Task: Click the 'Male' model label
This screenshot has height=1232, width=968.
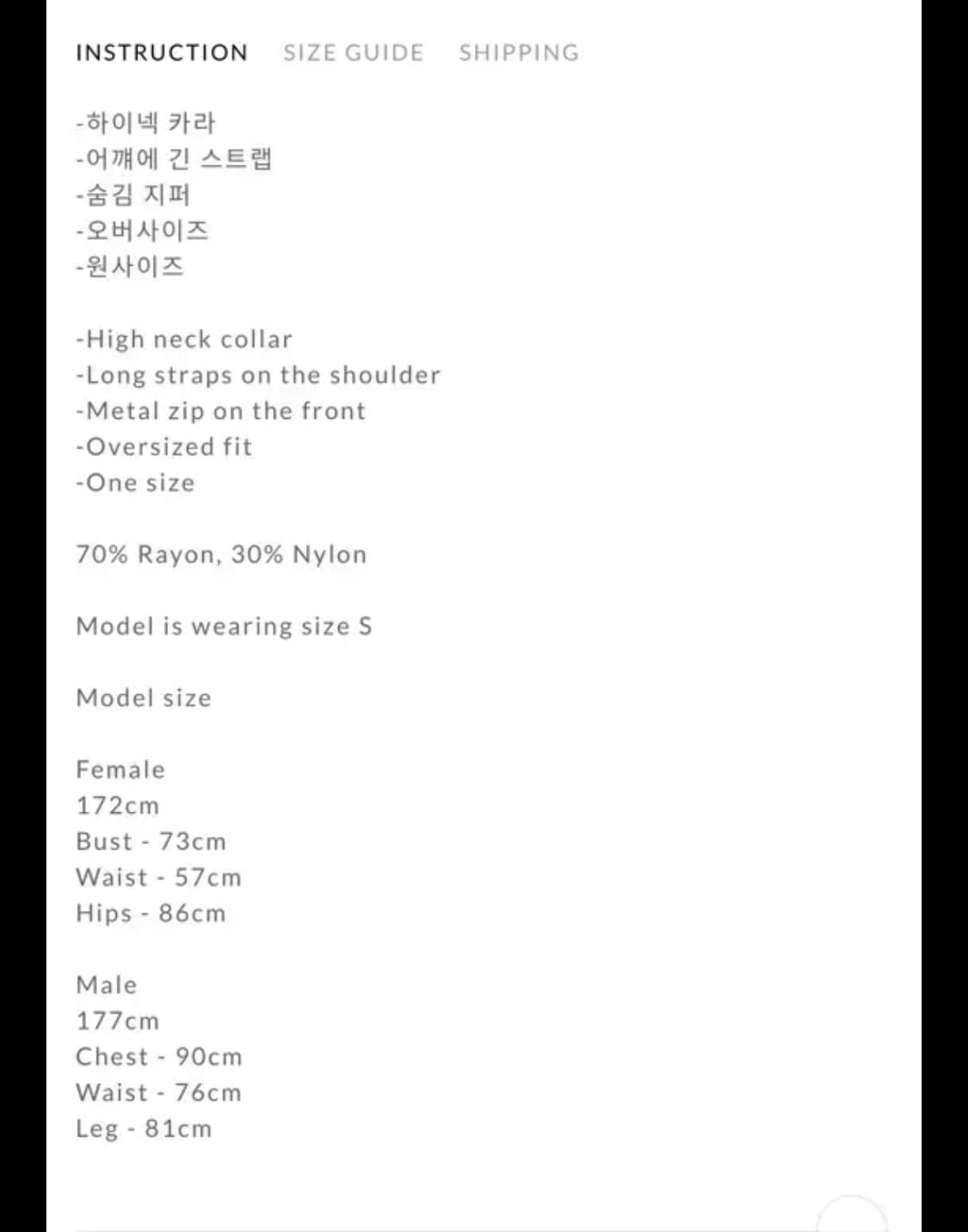Action: 105,984
